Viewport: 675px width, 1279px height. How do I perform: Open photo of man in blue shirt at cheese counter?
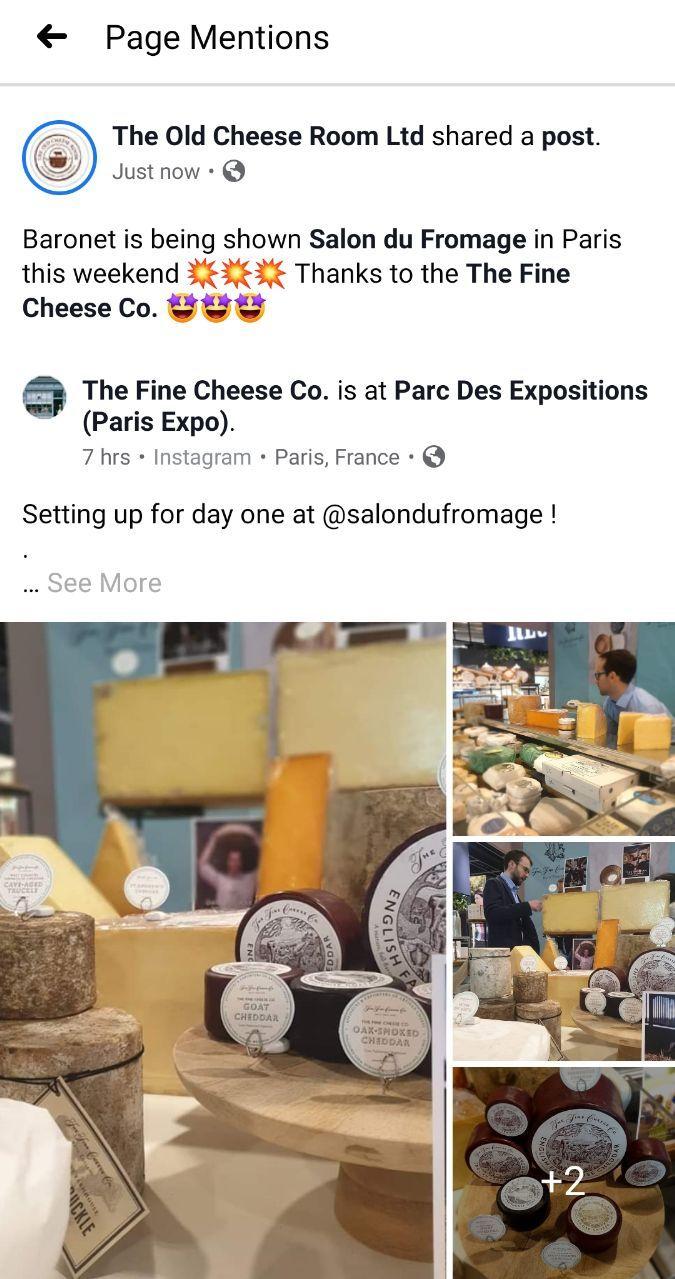click(563, 729)
